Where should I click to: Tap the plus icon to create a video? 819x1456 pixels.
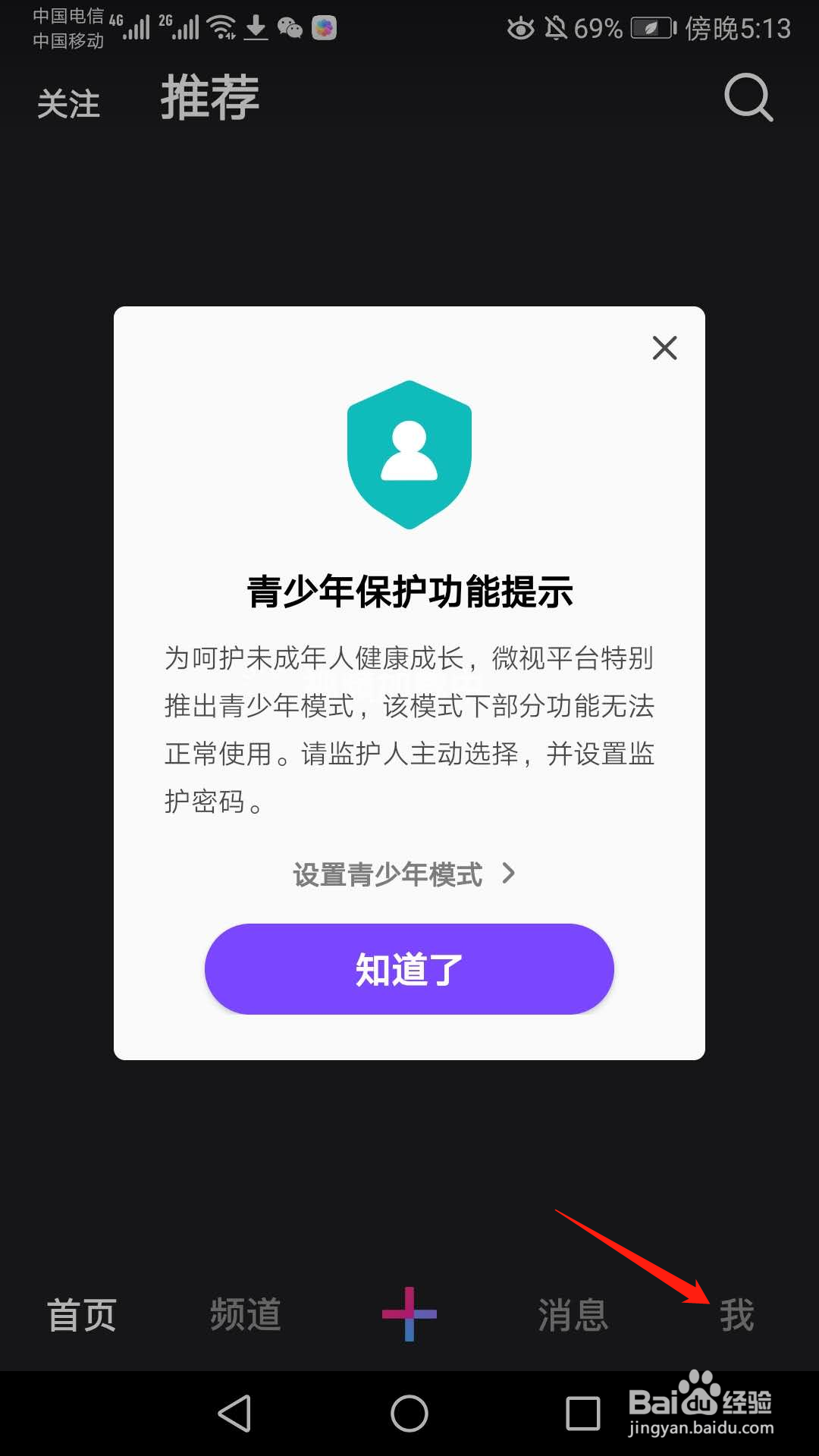point(409,1314)
